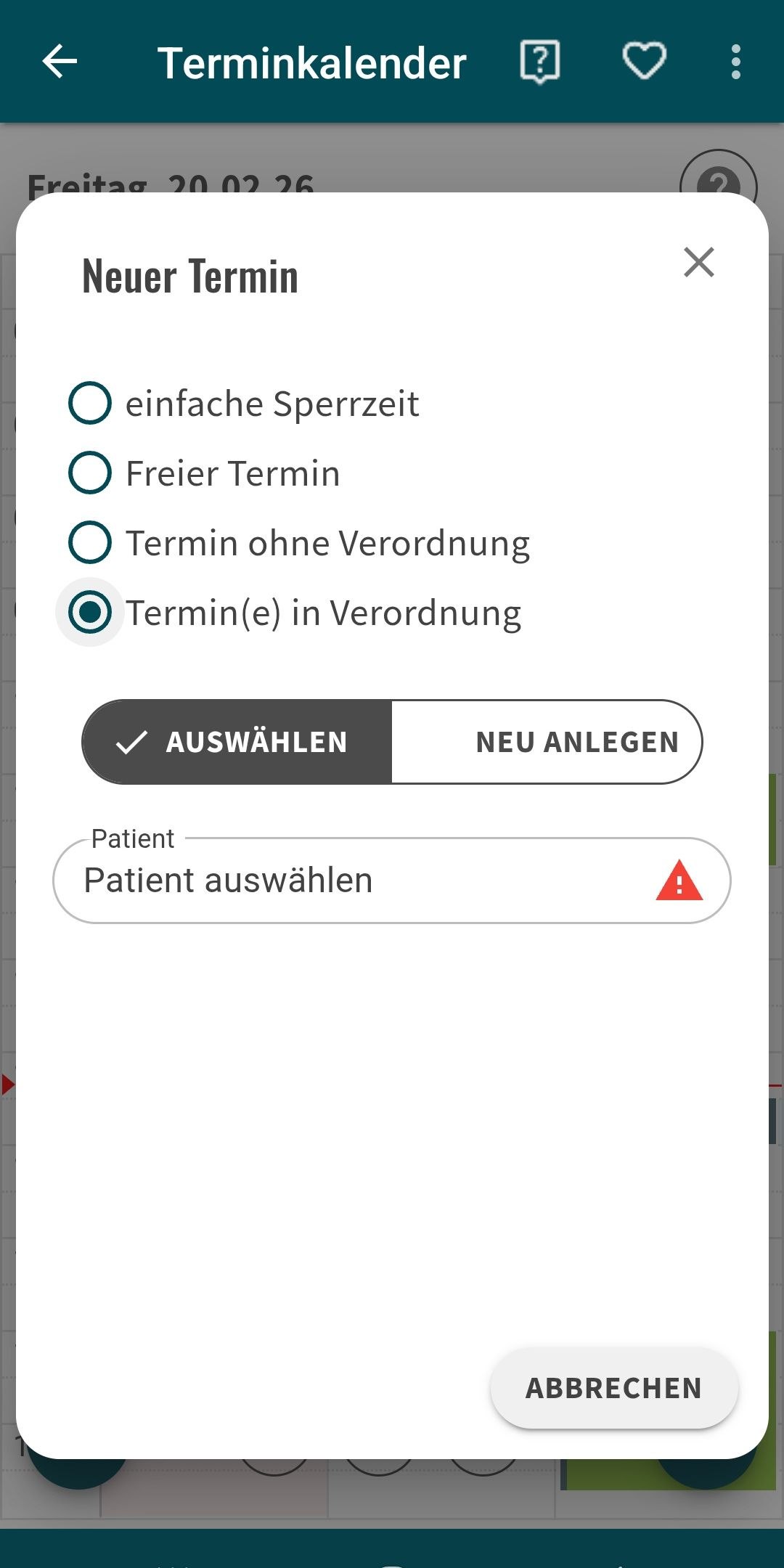The height and width of the screenshot is (1568, 784).
Task: Select Termin ohne Verordnung
Action: 90,542
